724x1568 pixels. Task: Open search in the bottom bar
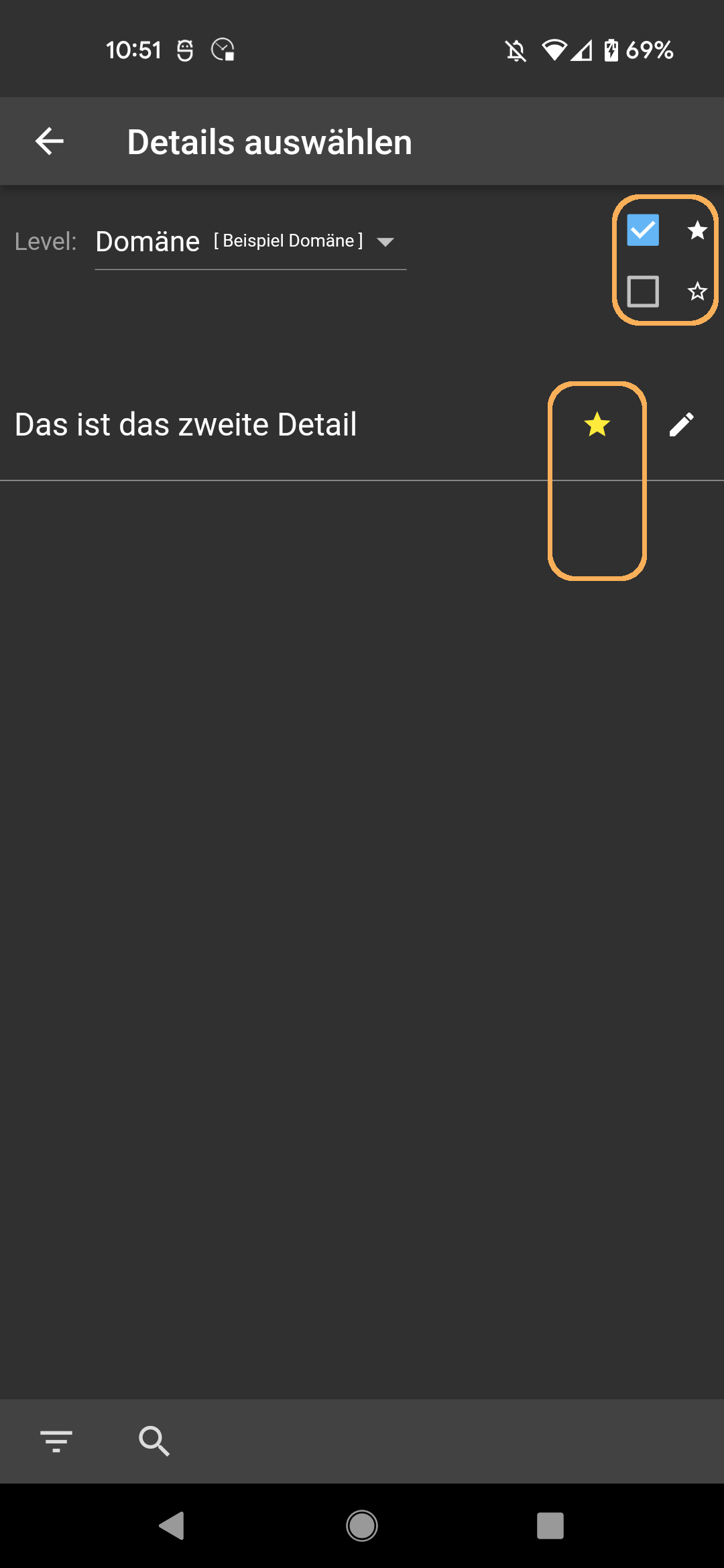[154, 1441]
